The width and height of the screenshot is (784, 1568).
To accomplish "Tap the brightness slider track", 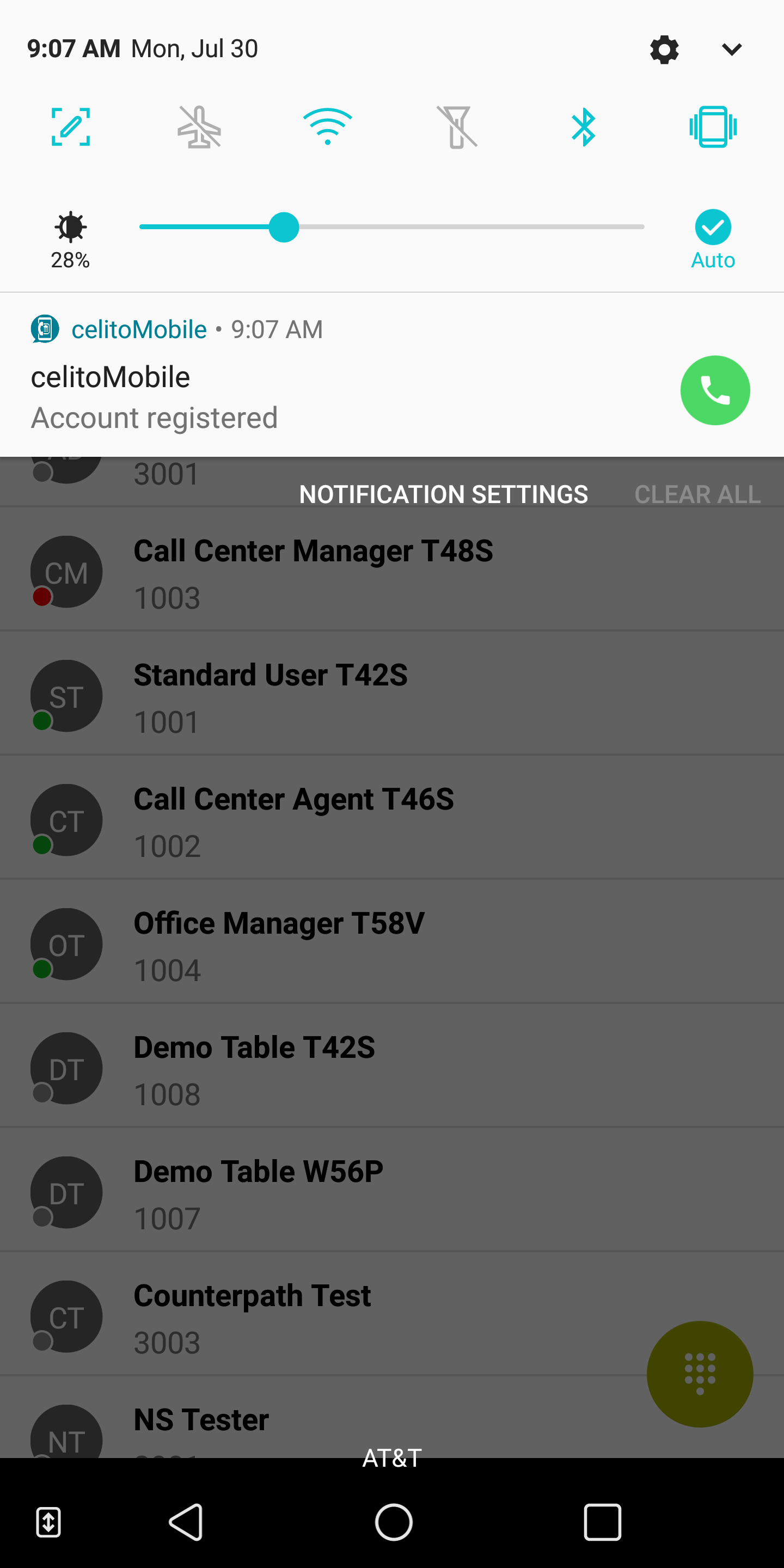I will 391,227.
